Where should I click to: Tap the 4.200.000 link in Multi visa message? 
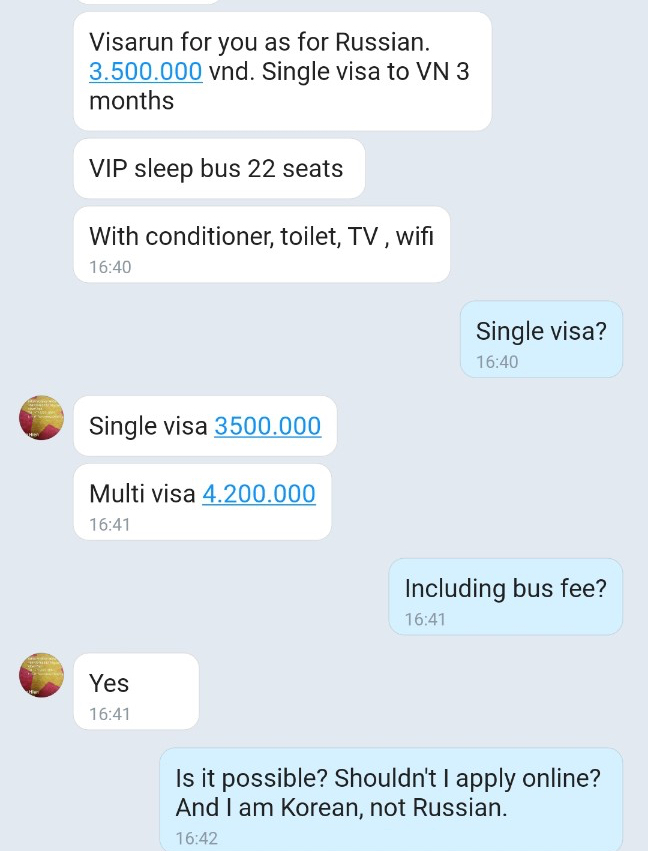[x=259, y=494]
